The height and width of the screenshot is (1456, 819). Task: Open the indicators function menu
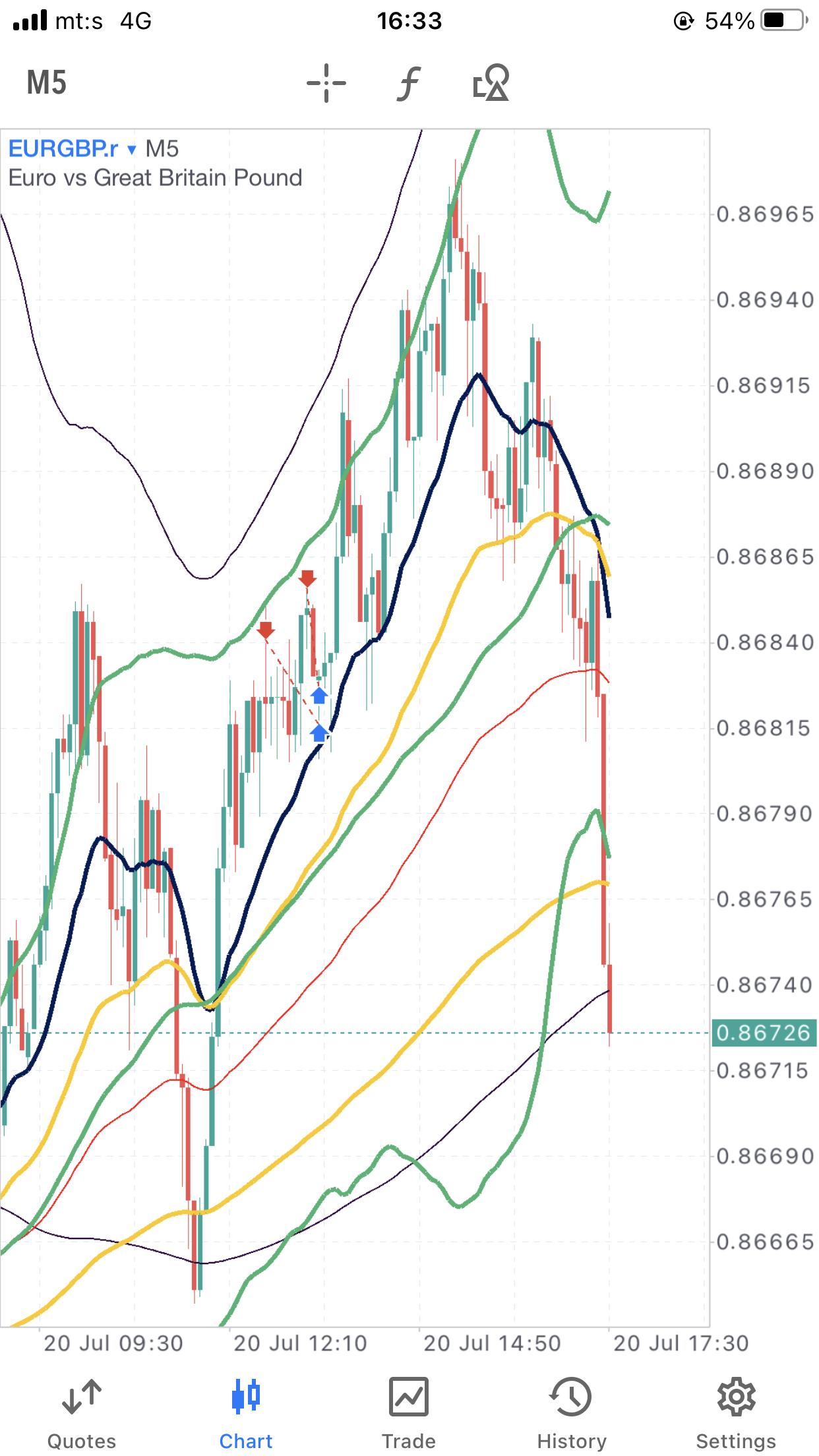point(409,83)
